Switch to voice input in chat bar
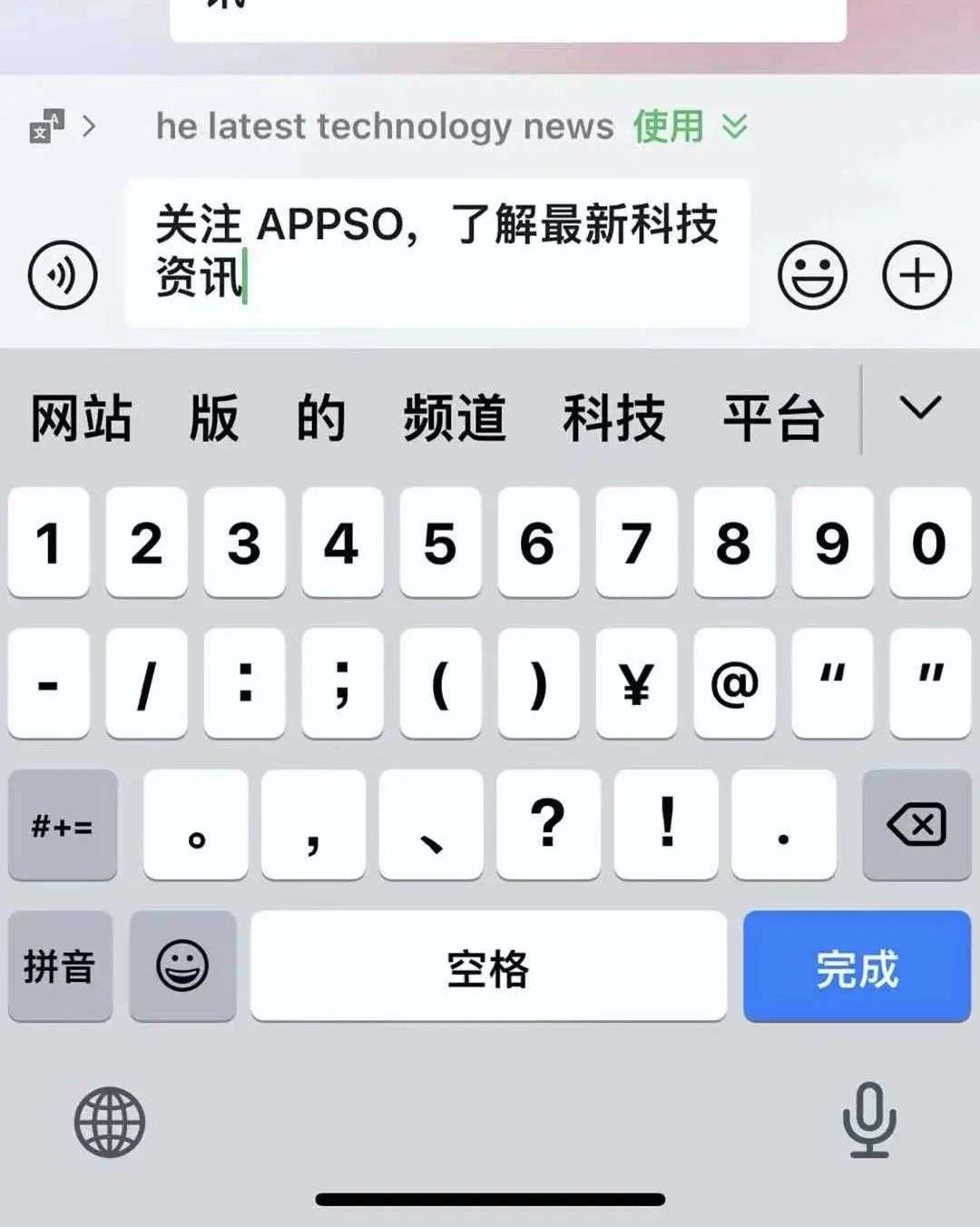 coord(63,275)
